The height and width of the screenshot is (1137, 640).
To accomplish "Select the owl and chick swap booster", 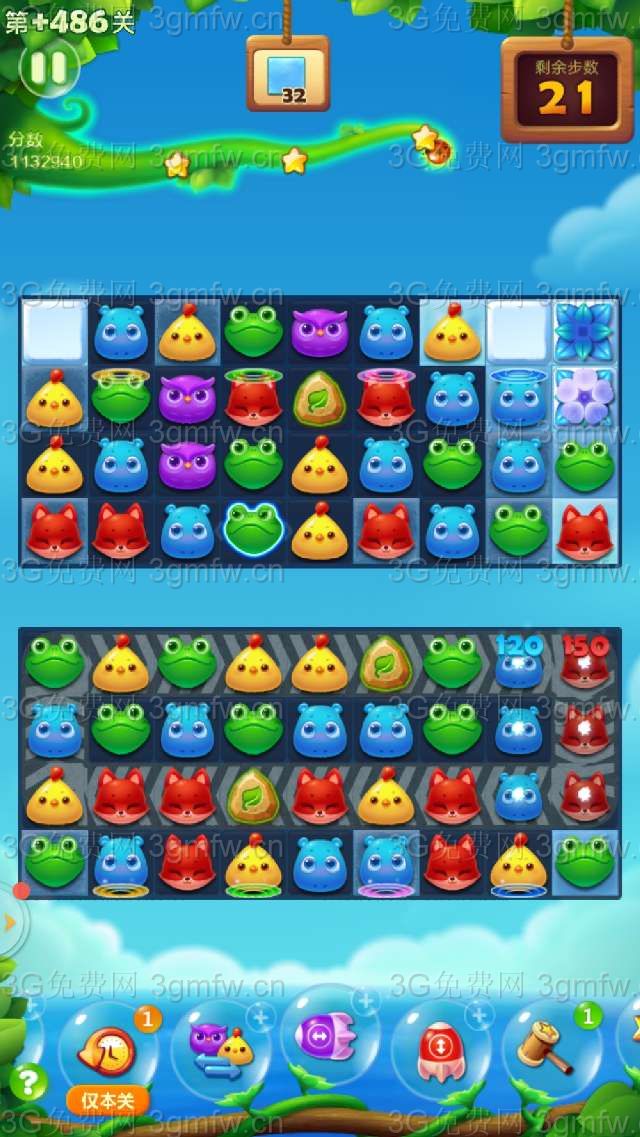I will [219, 1046].
